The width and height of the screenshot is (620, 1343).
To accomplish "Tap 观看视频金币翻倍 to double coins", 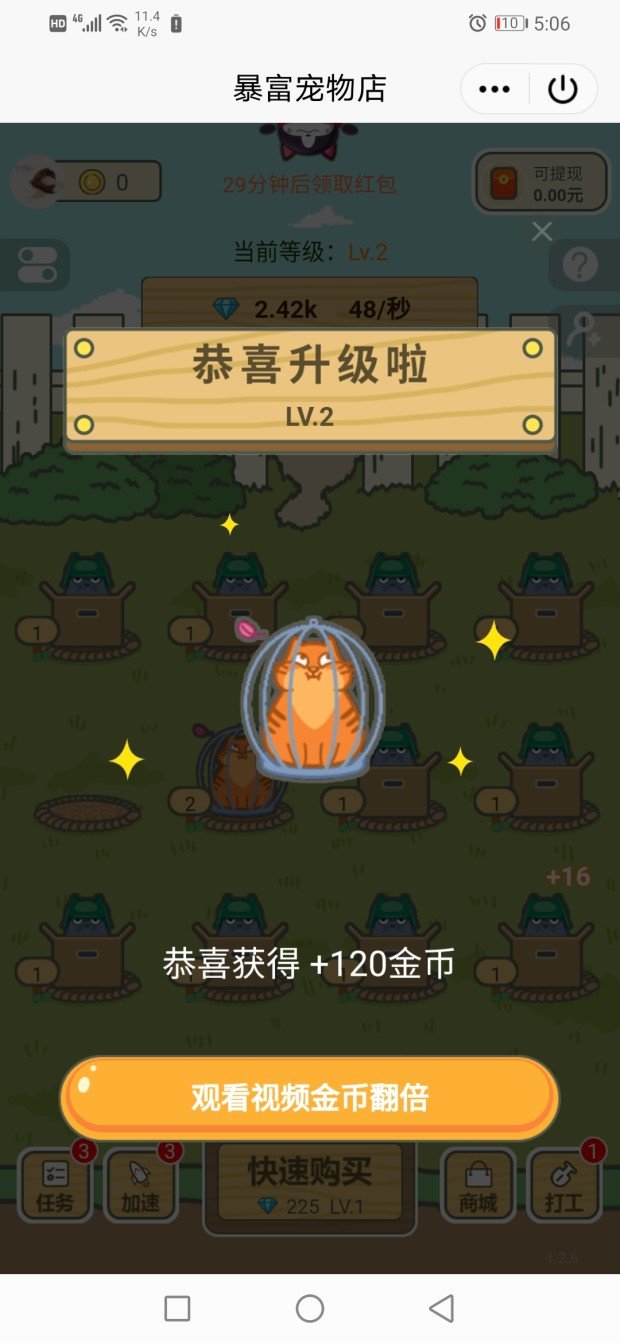I will [309, 1098].
